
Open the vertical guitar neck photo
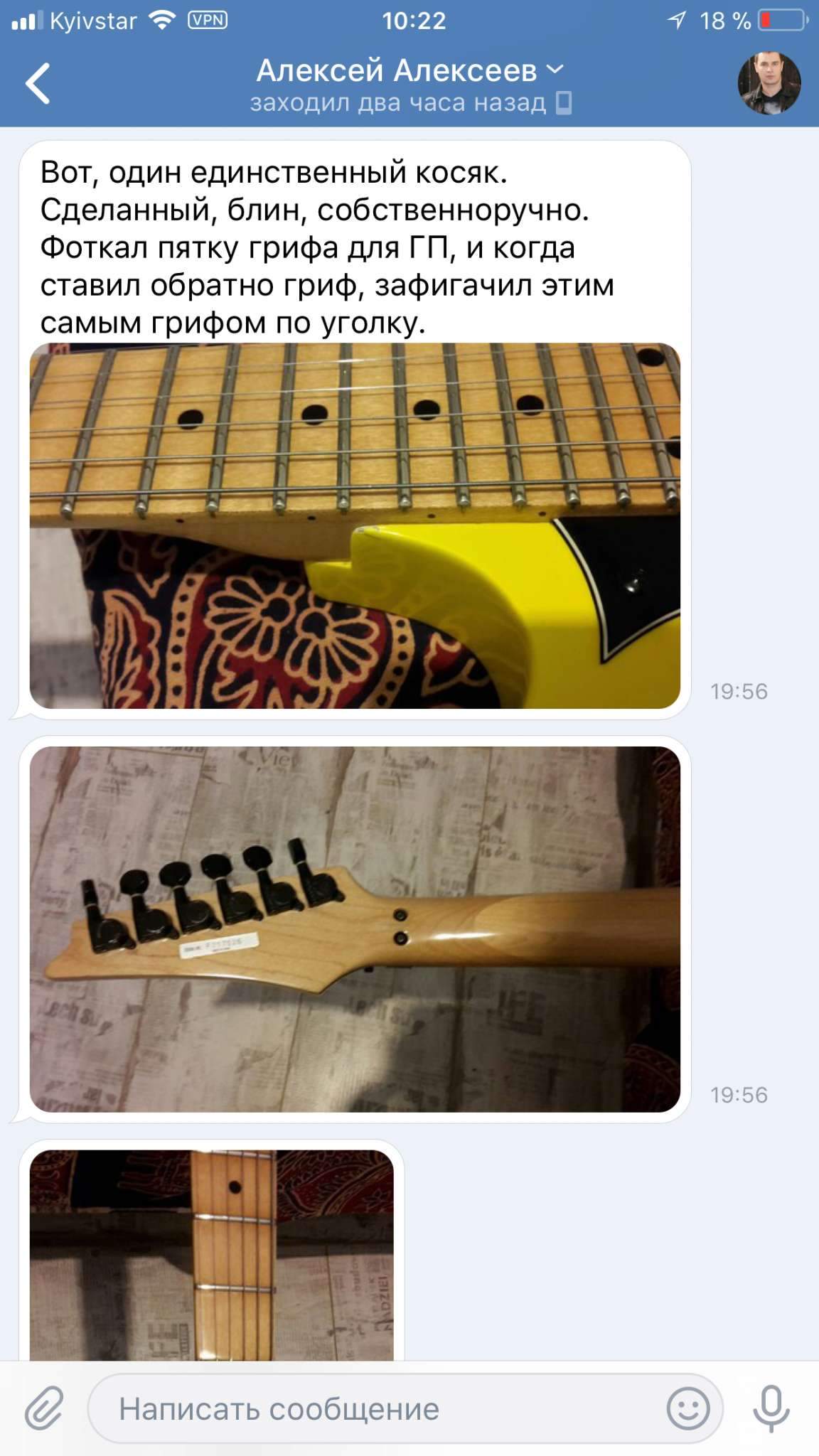tap(211, 1255)
